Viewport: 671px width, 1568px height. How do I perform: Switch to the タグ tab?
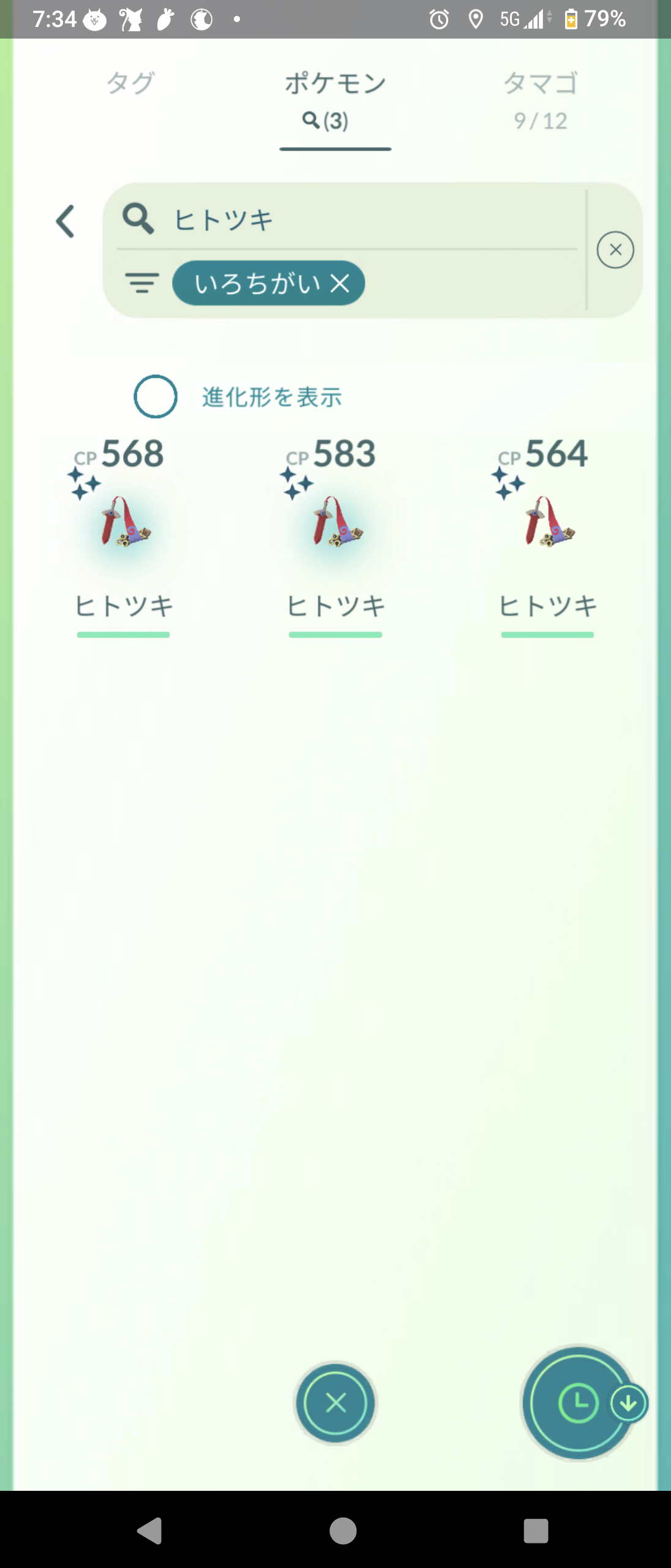[130, 84]
